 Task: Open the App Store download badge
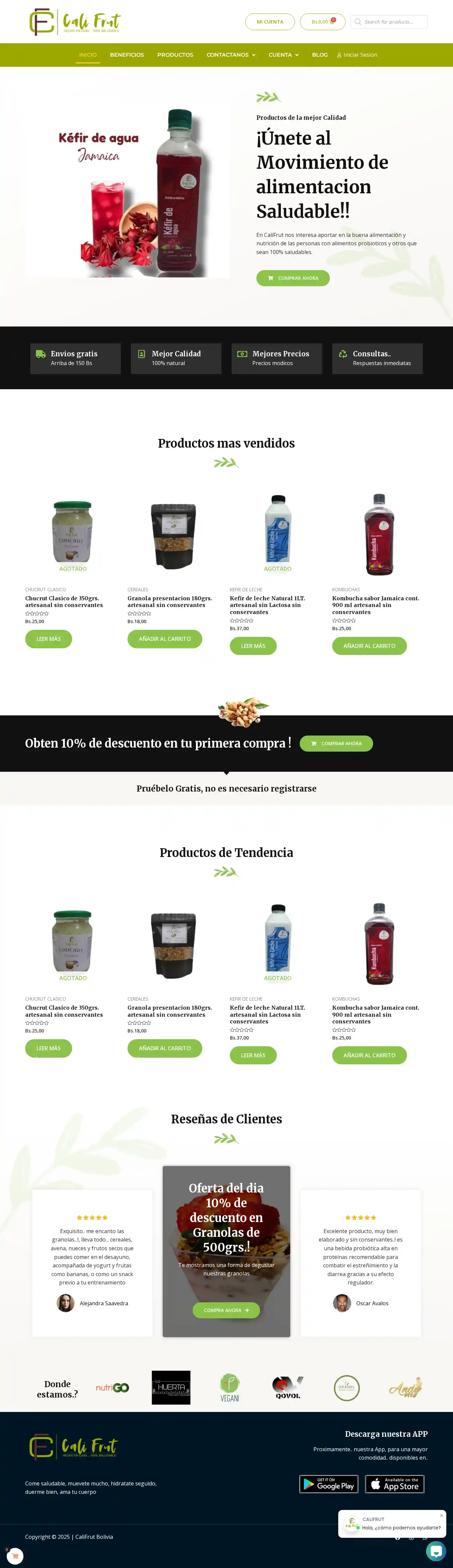pyautogui.click(x=395, y=1484)
